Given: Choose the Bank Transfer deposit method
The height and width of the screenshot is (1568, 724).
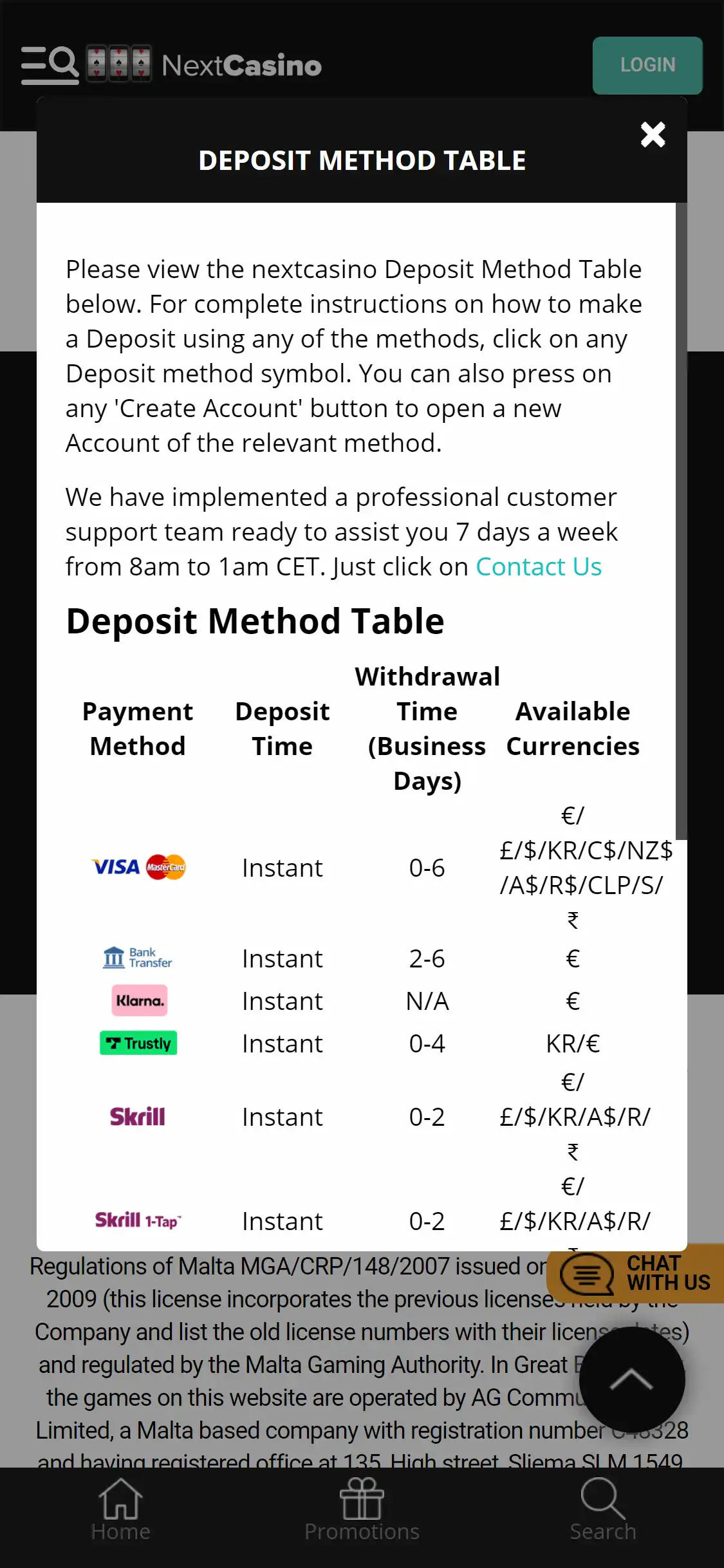Looking at the screenshot, I should coord(138,958).
